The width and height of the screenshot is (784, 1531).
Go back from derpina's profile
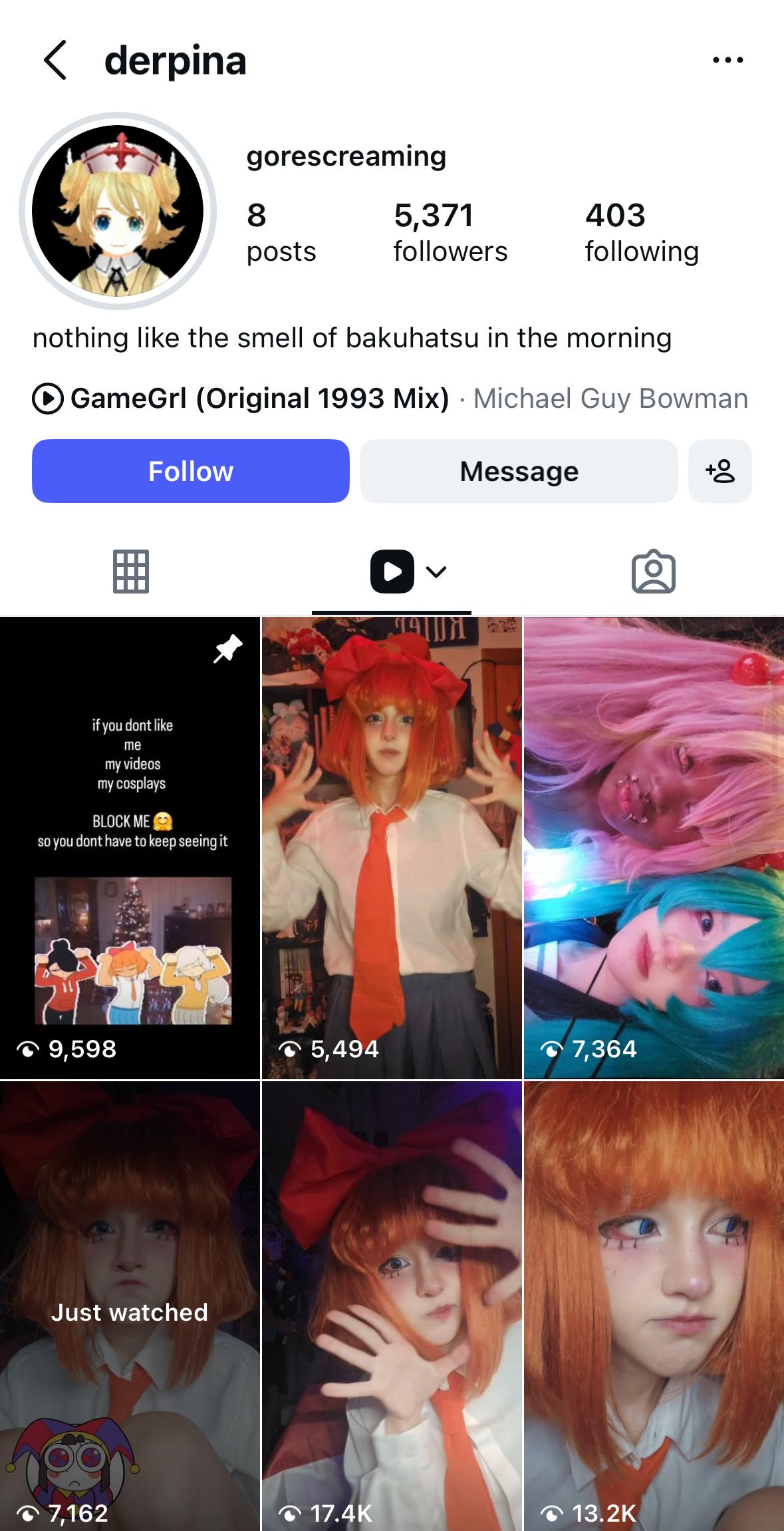pyautogui.click(x=55, y=61)
